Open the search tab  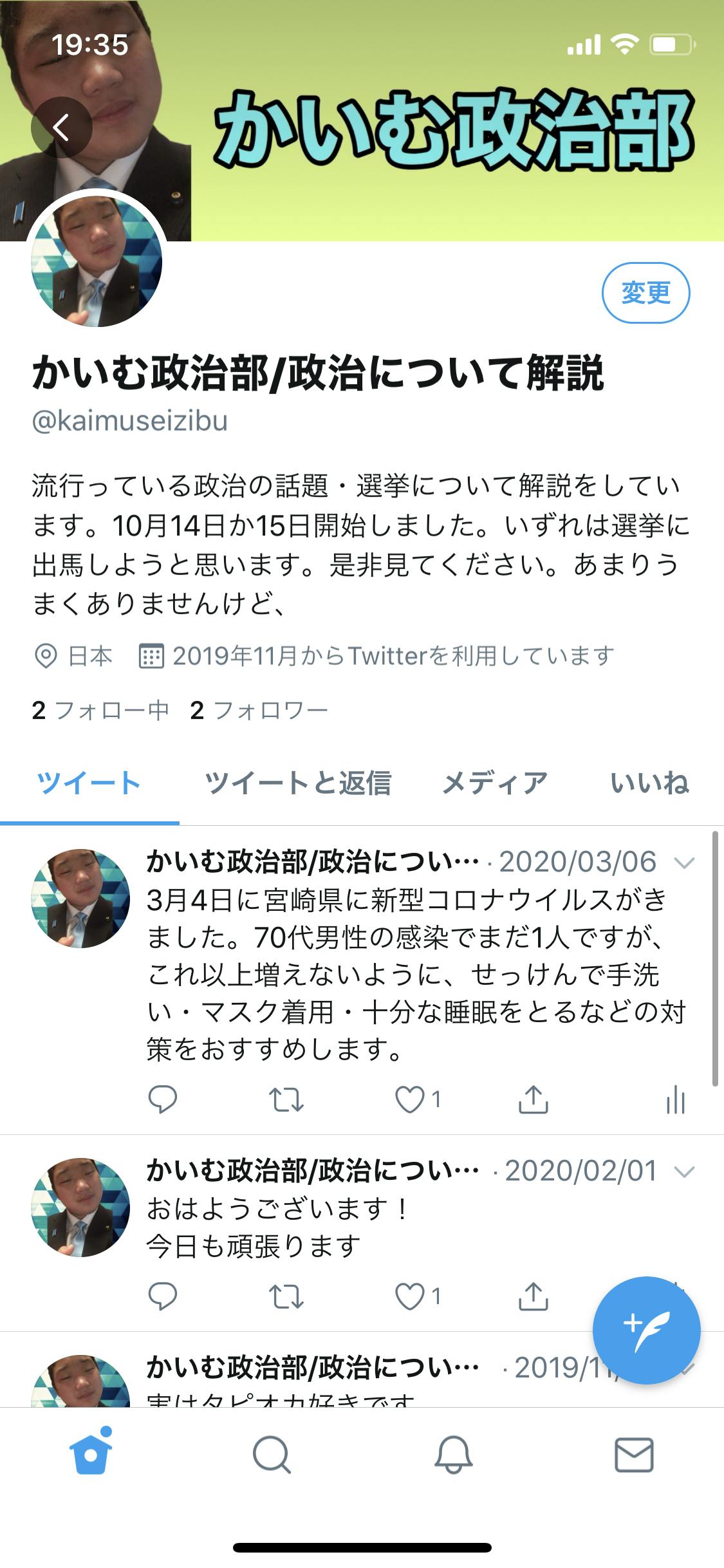click(x=272, y=1455)
